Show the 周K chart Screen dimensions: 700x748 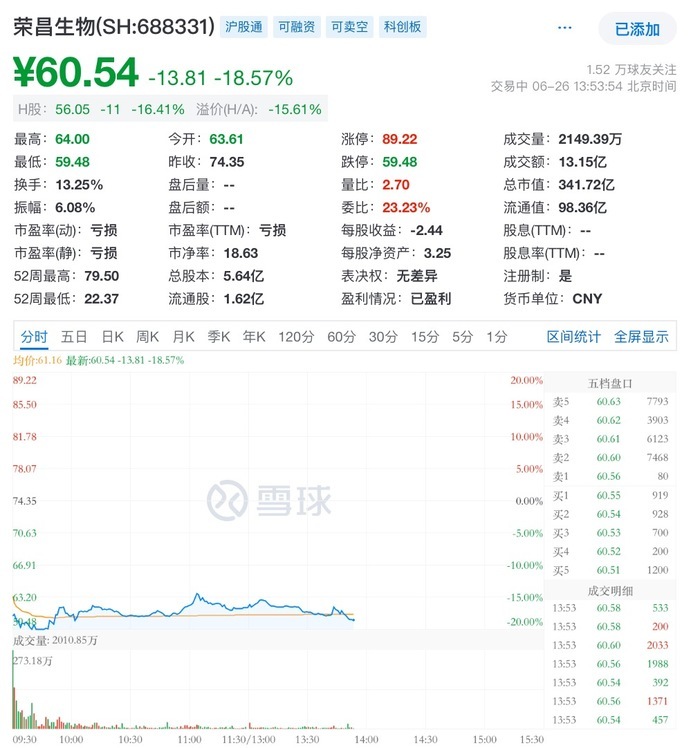click(x=148, y=337)
